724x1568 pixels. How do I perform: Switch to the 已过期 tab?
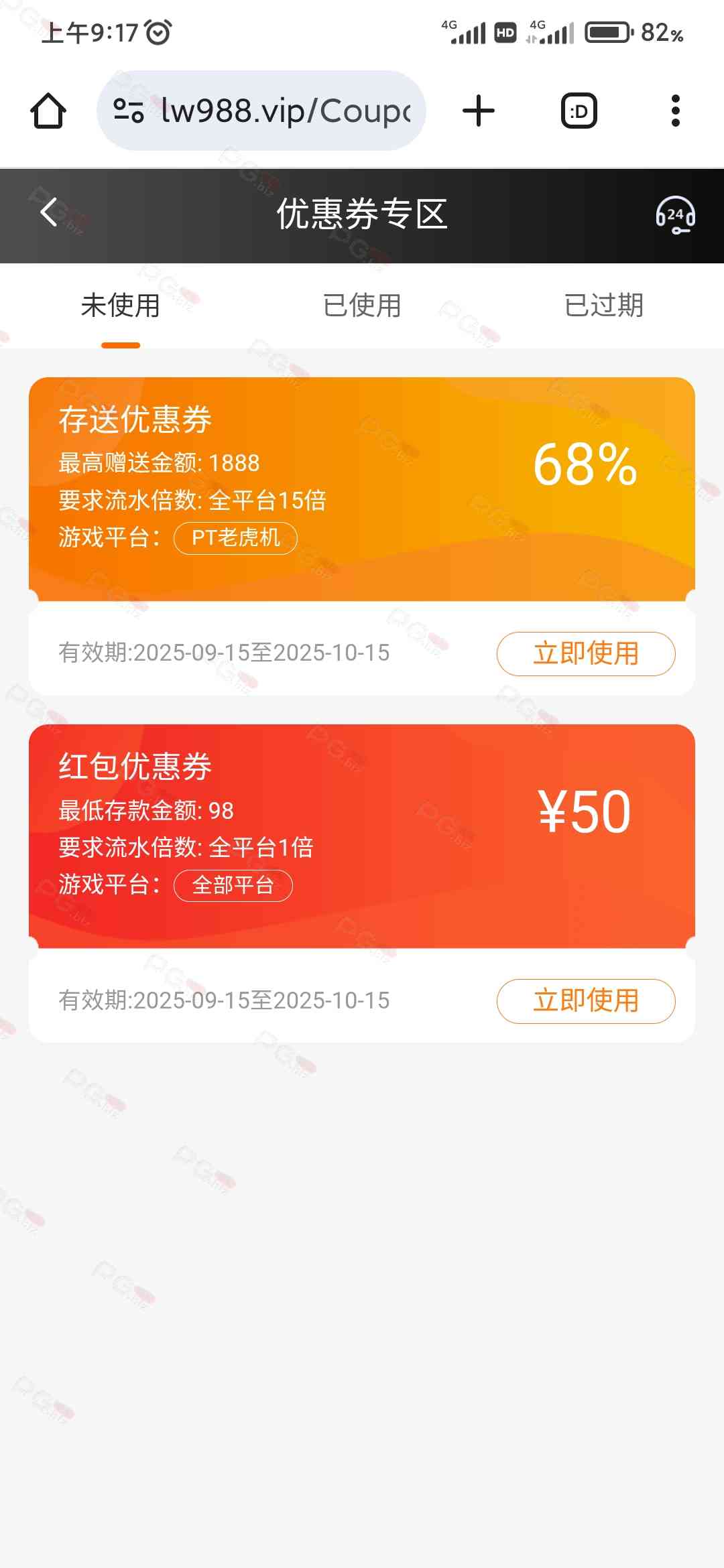click(603, 306)
